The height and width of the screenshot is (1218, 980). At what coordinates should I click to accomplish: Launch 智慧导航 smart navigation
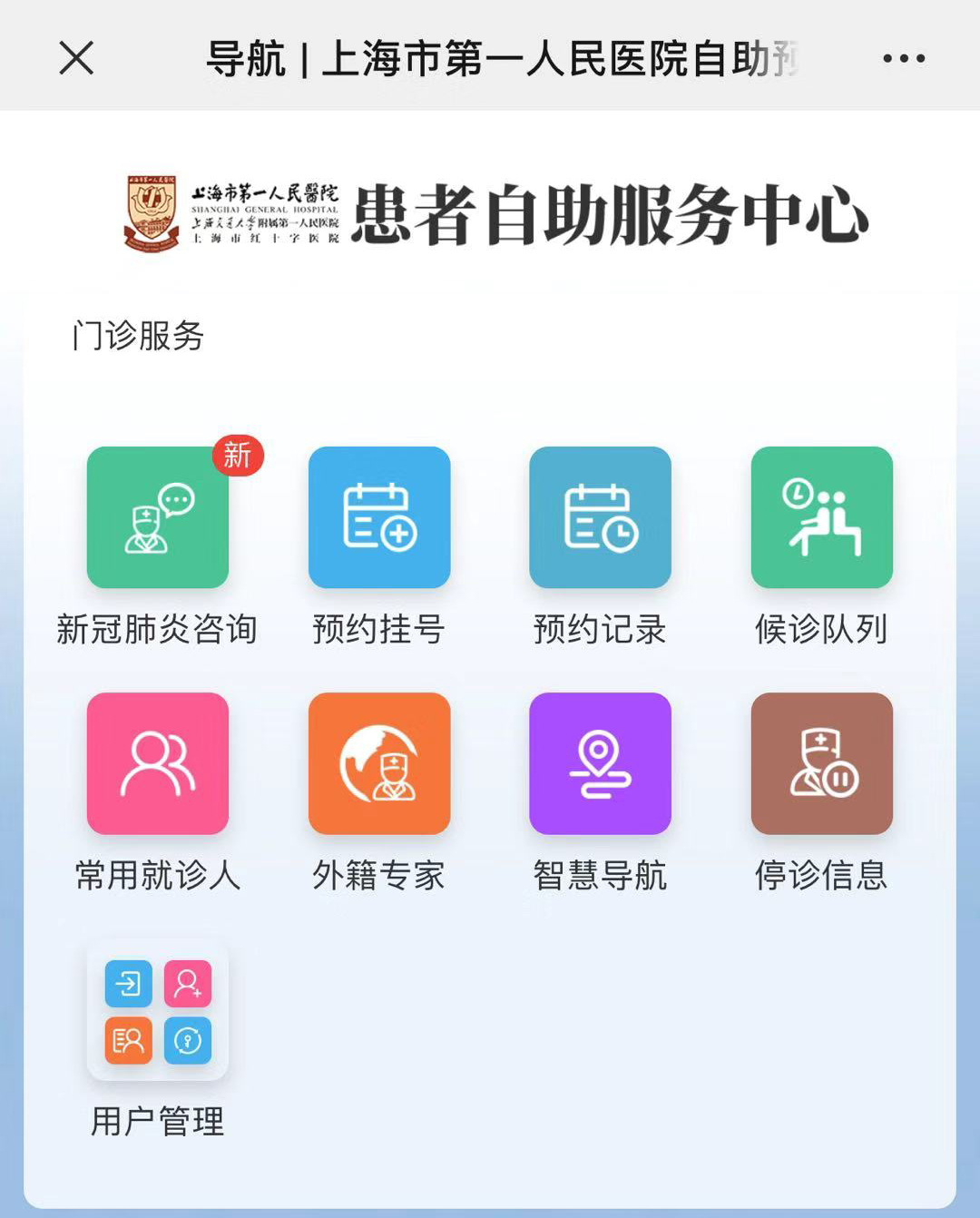[x=600, y=763]
